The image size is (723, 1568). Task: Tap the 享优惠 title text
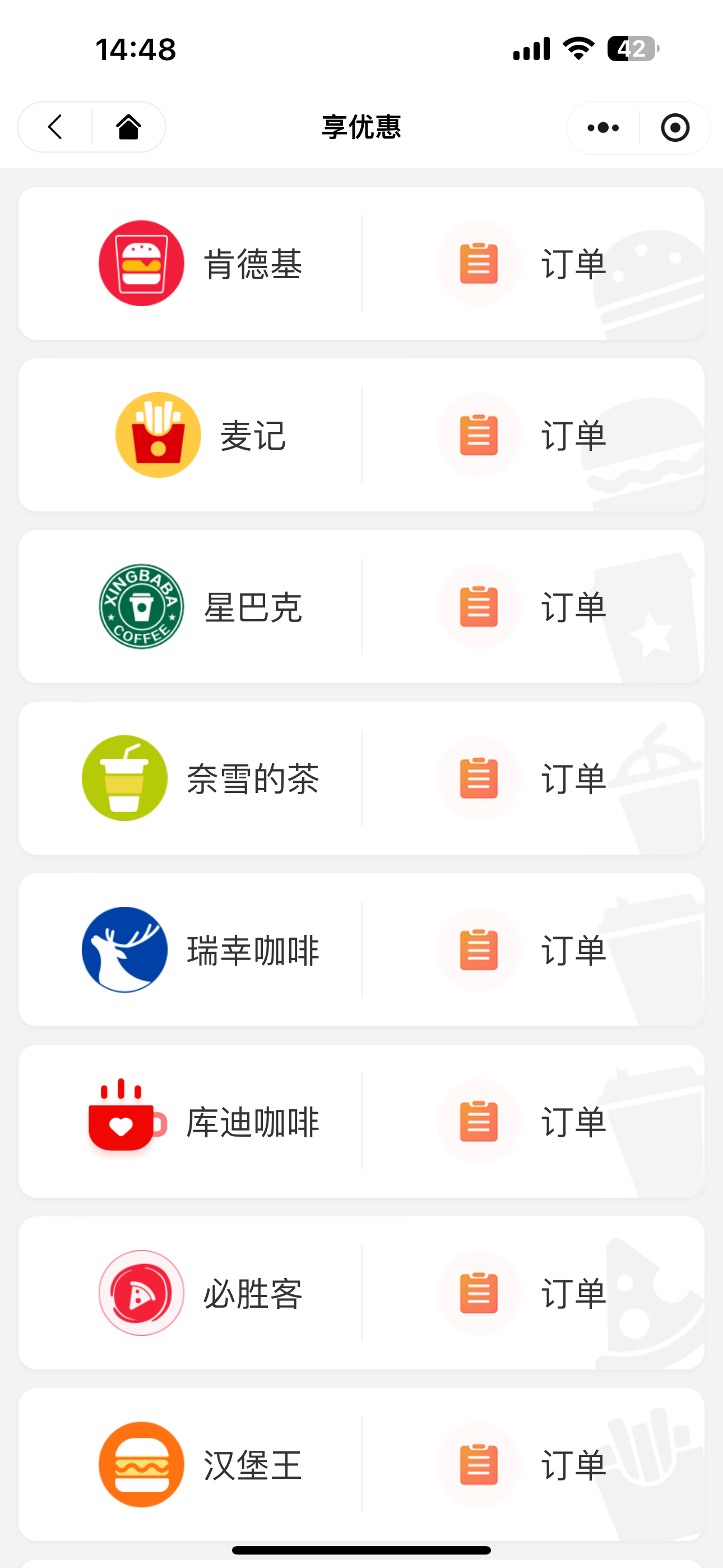pyautogui.click(x=361, y=127)
